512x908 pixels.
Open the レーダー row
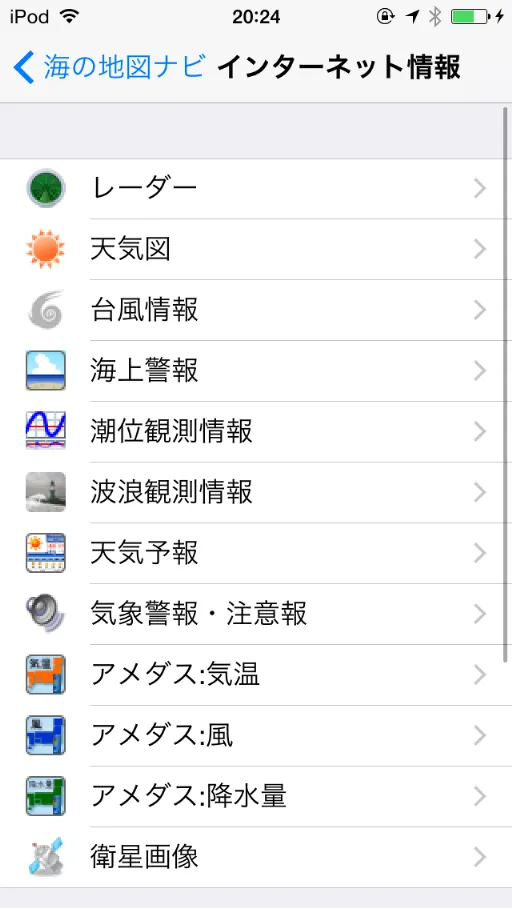point(256,189)
